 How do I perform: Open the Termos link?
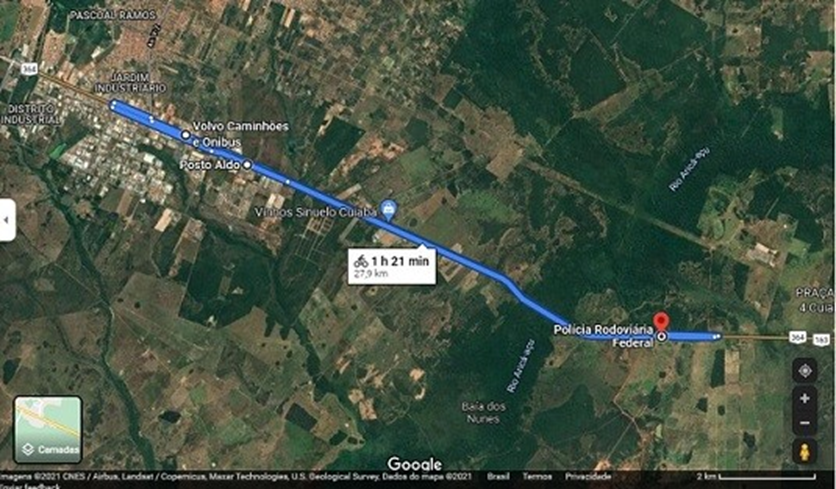click(537, 477)
